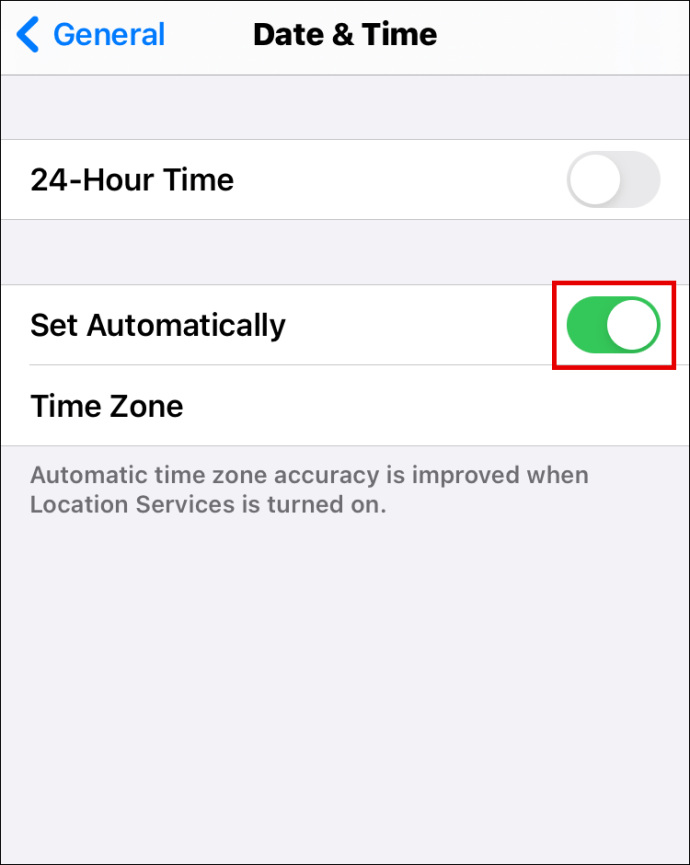Viewport: 690px width, 865px height.
Task: Open the Time Zone row
Action: tap(344, 406)
